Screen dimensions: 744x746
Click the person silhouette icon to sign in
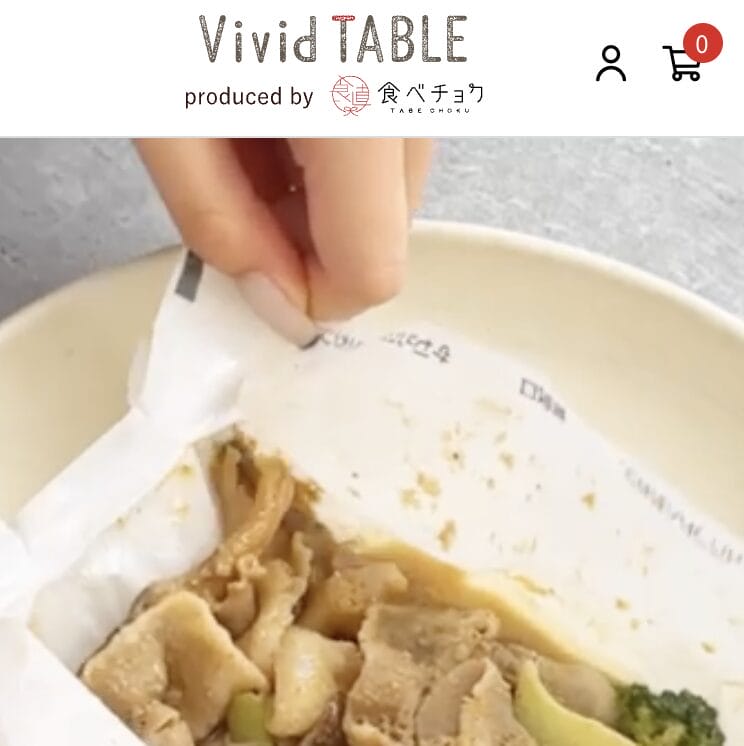pos(609,65)
